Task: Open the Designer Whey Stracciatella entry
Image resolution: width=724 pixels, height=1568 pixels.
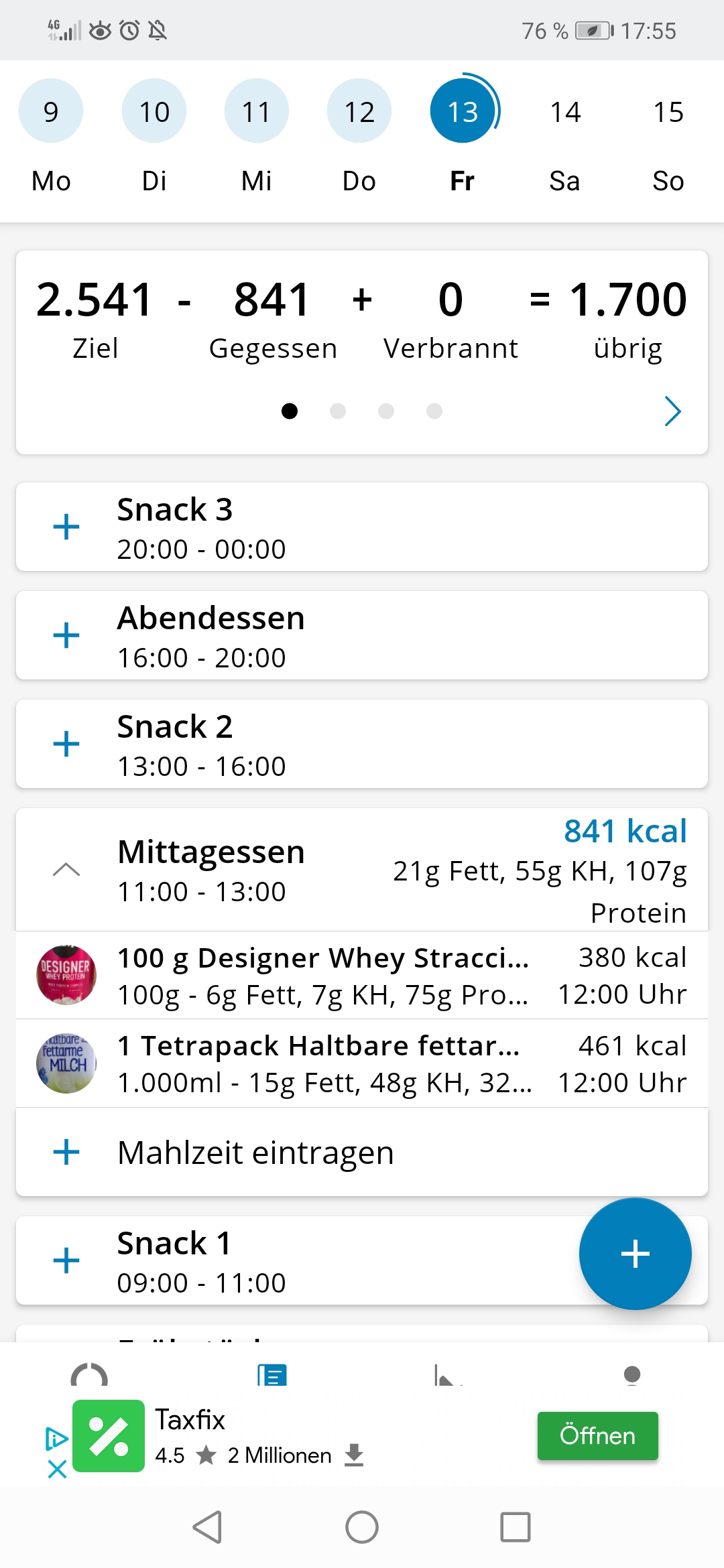Action: [362, 976]
